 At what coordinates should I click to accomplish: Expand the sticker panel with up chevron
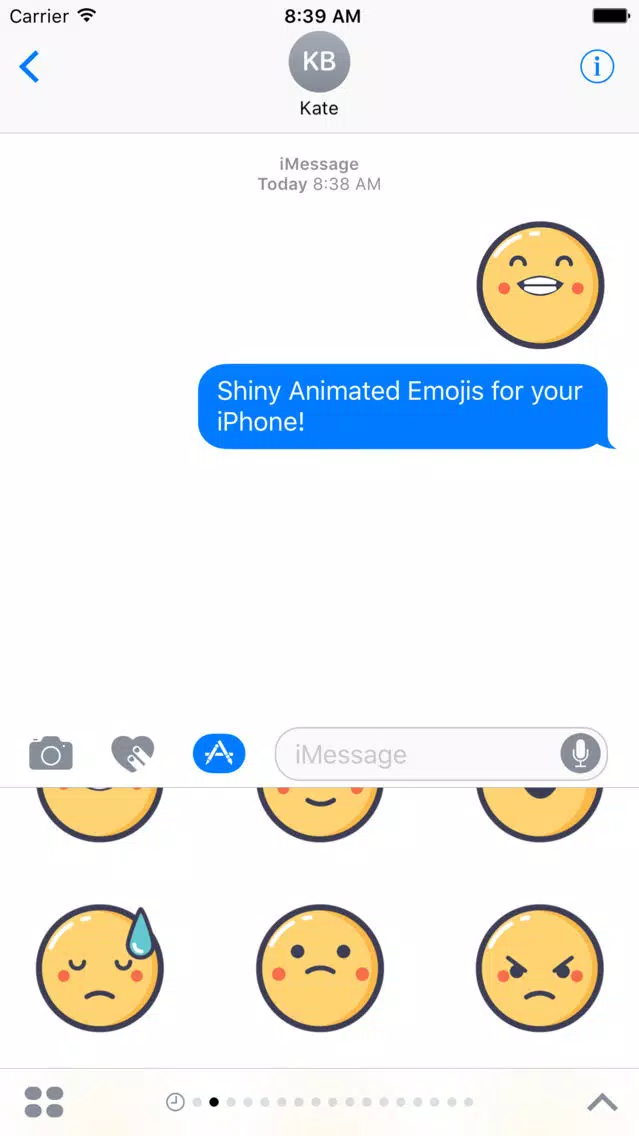pos(601,1102)
